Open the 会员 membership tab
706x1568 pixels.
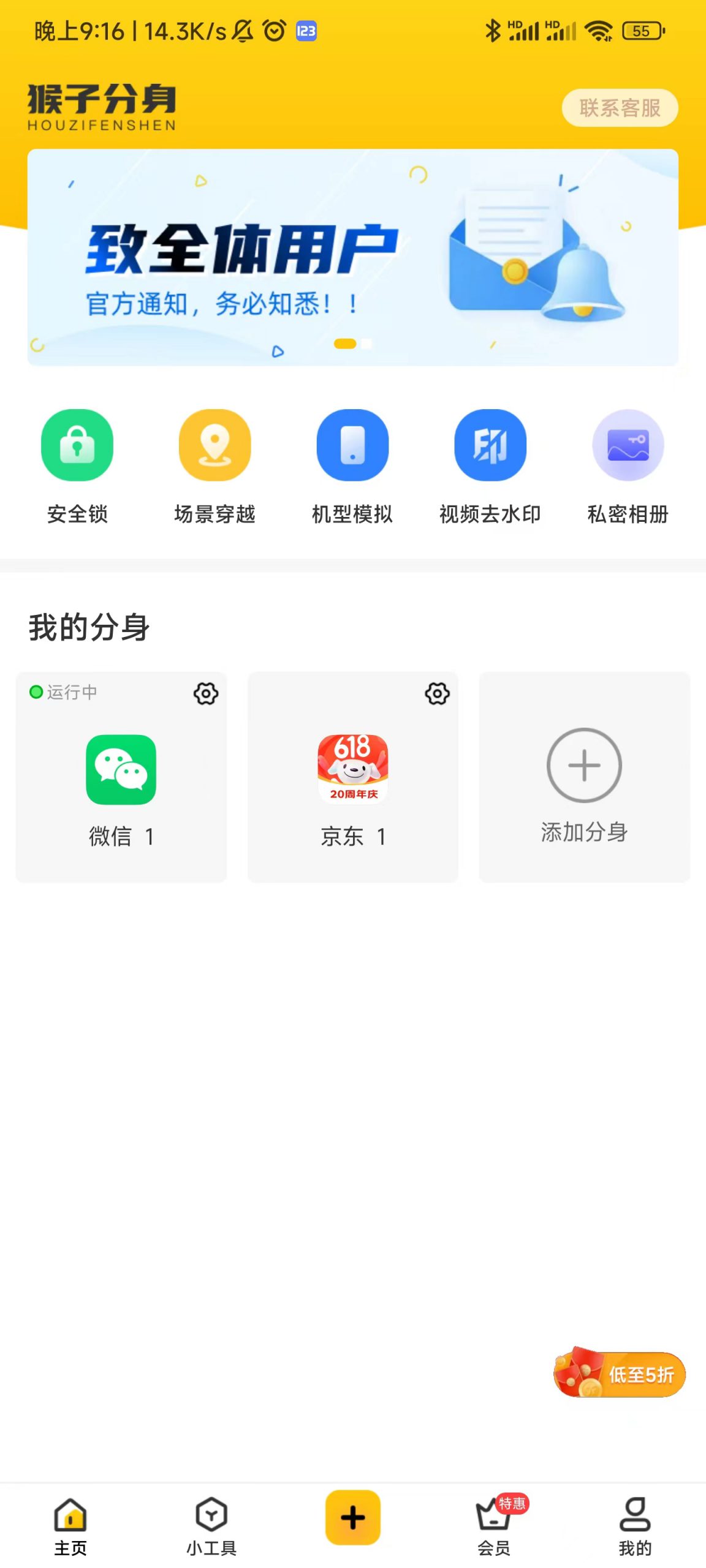(494, 1519)
